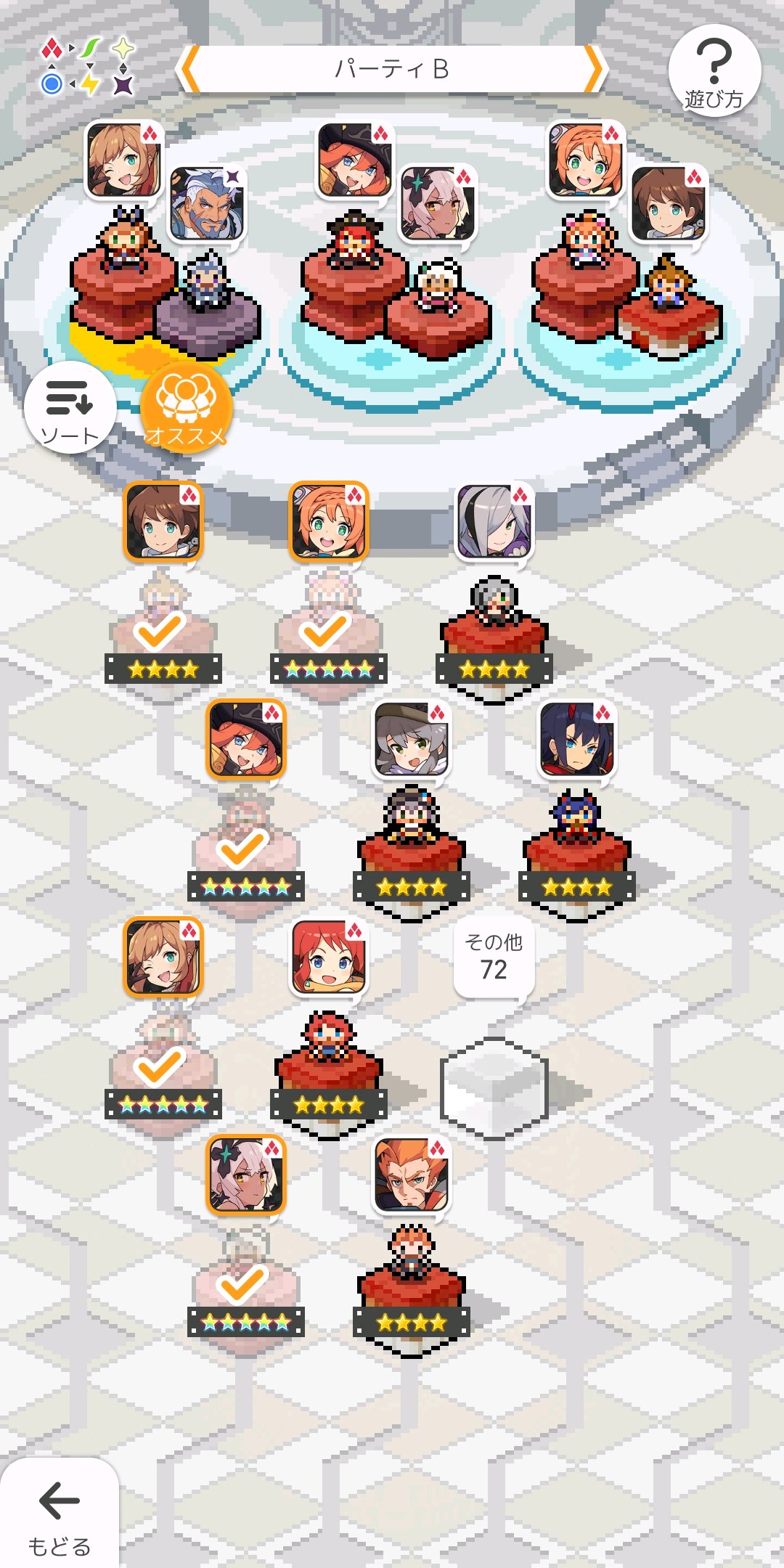Go to the next party with right arrow

tap(594, 70)
